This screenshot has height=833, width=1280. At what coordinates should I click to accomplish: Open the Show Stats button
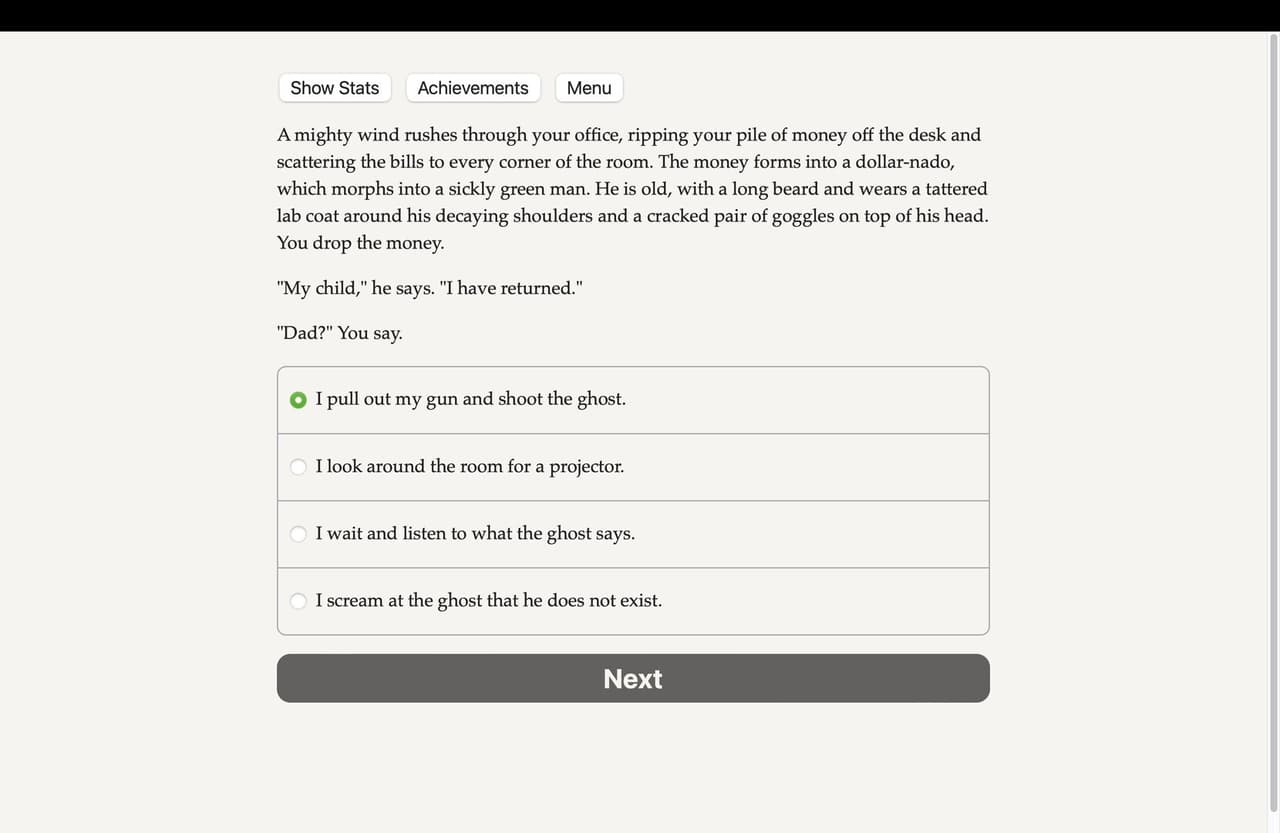tap(334, 88)
